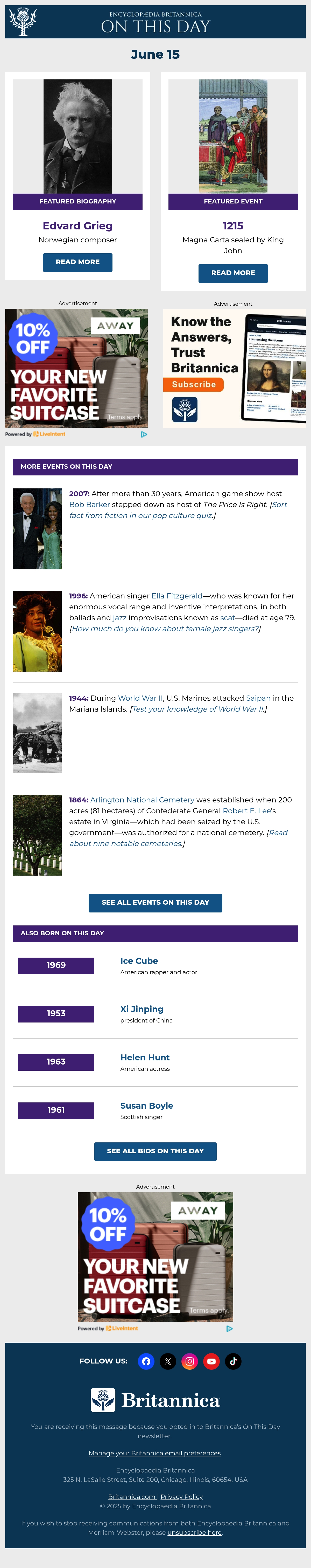View Susan Boyle's bio
The height and width of the screenshot is (1568, 311).
coord(146,1105)
